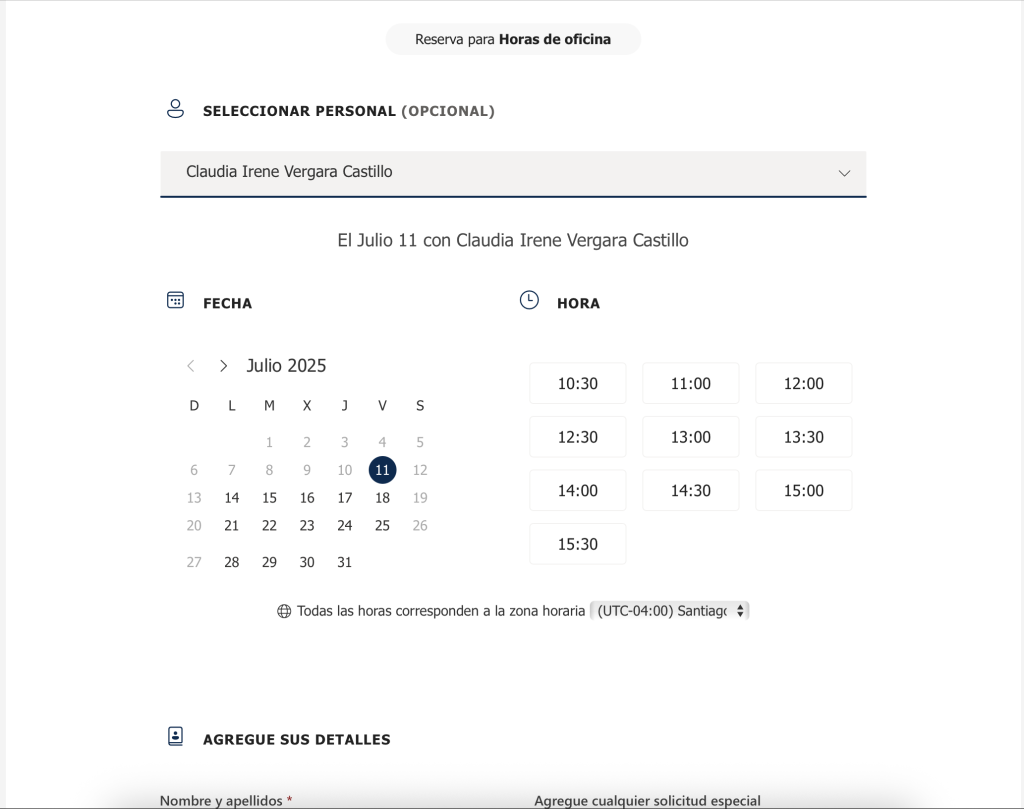Select the 14:30 appointment time
Screen dimensions: 1024x809
click(690, 490)
